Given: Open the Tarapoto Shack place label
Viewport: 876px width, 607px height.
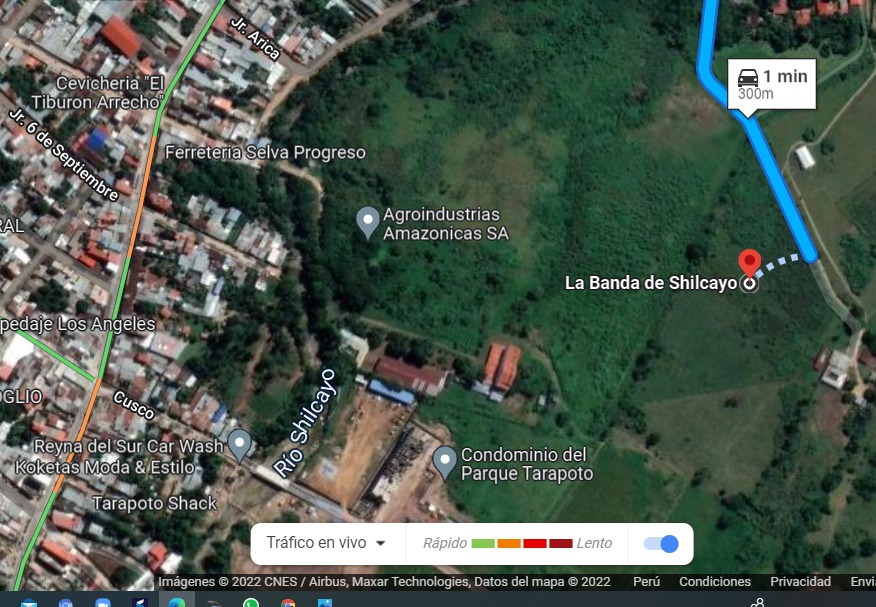Looking at the screenshot, I should 154,503.
